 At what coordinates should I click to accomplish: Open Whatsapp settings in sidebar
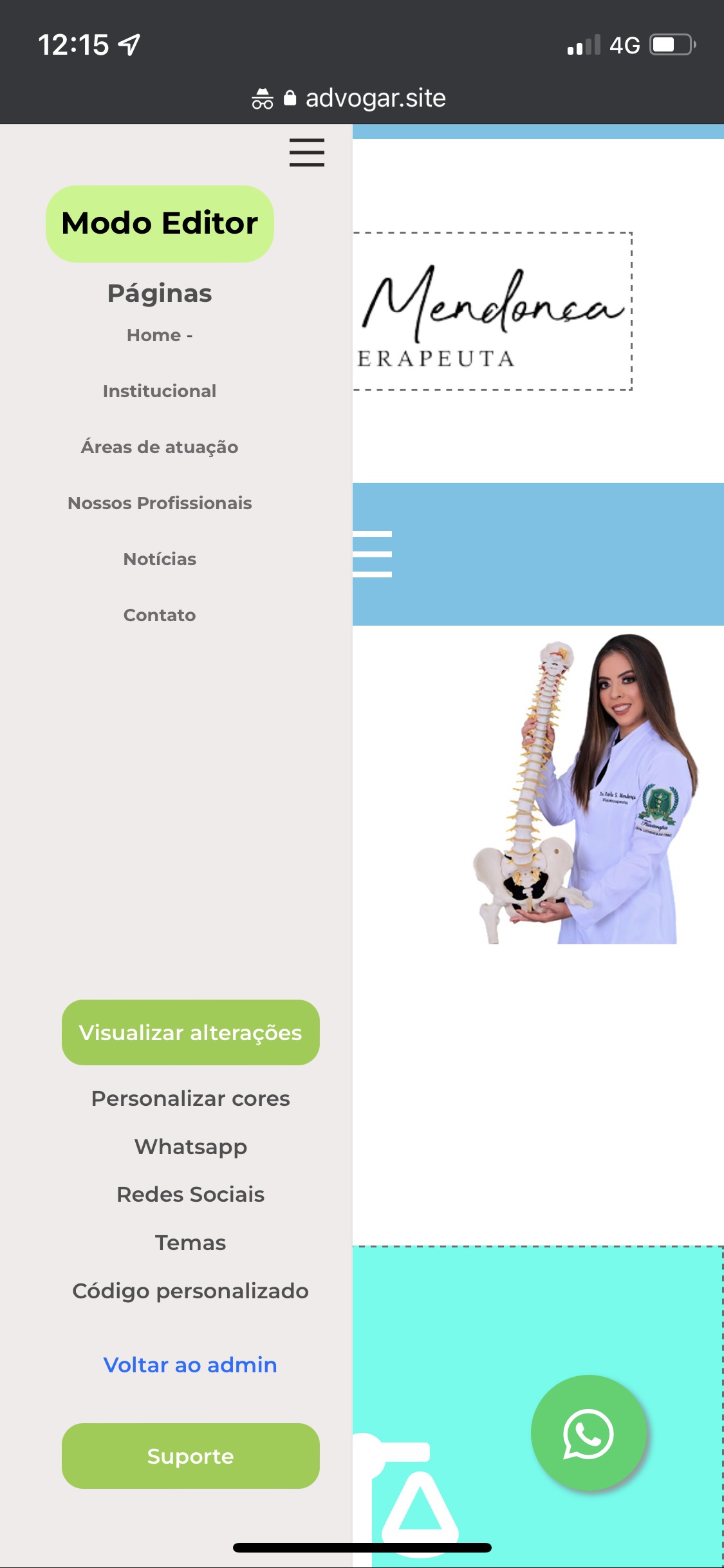point(190,1146)
